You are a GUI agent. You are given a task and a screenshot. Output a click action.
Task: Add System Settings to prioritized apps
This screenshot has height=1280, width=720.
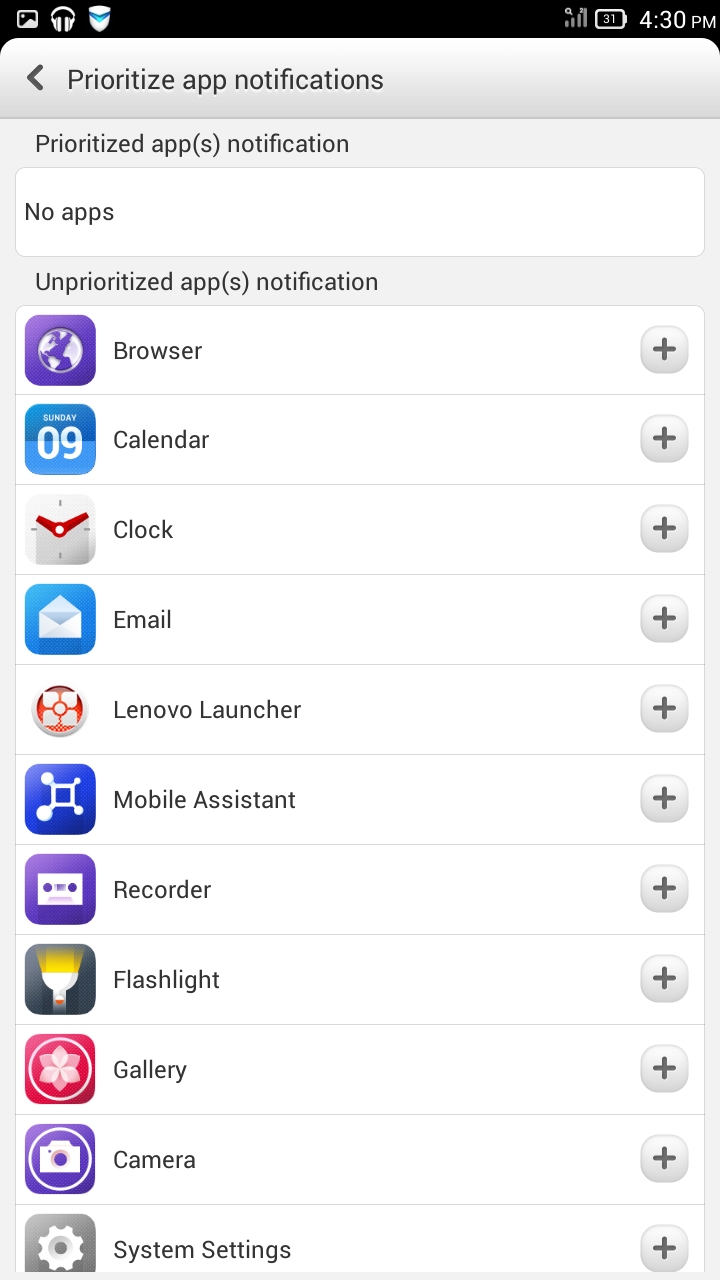tap(664, 1248)
